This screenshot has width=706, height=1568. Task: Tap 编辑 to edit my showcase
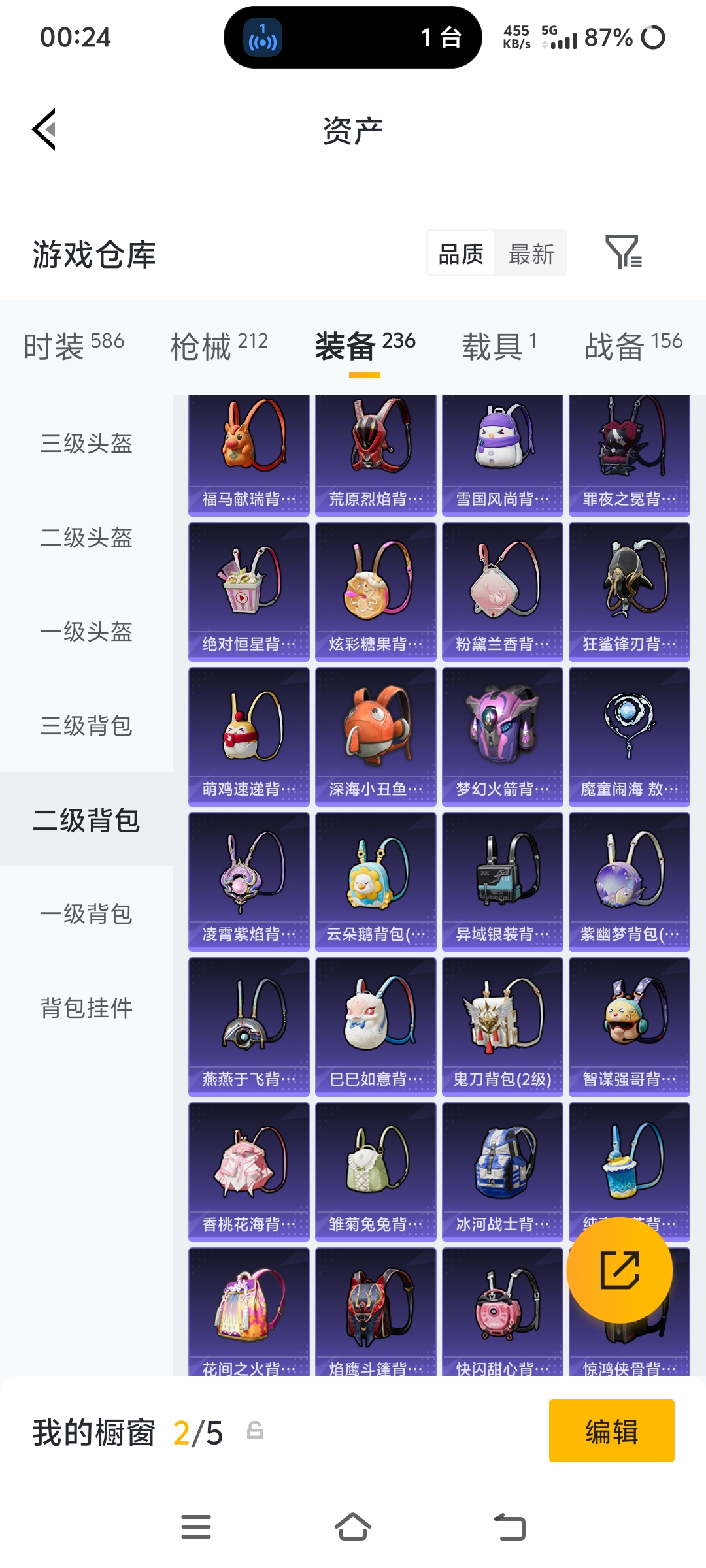611,1431
